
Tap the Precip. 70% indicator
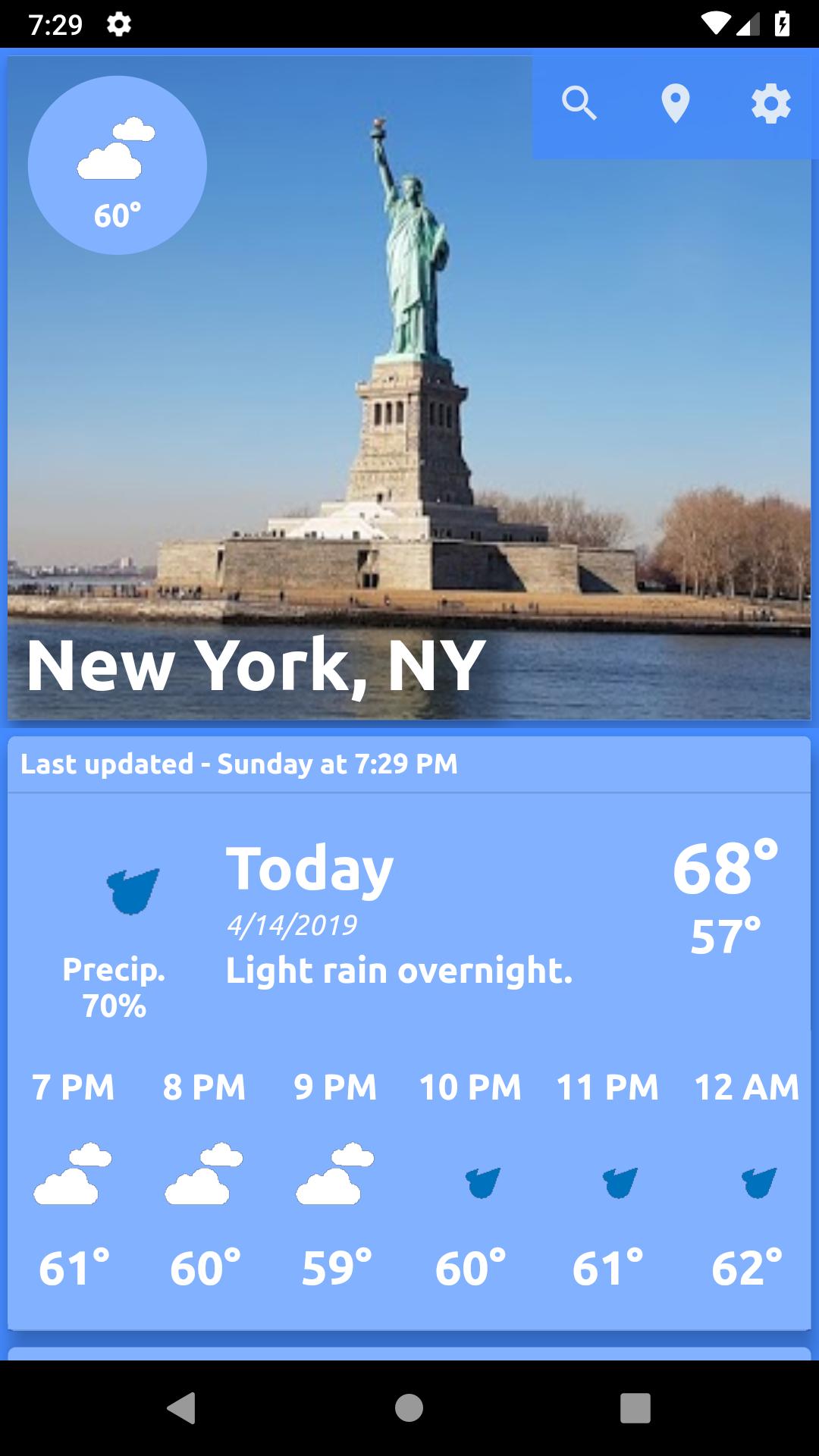pyautogui.click(x=114, y=986)
